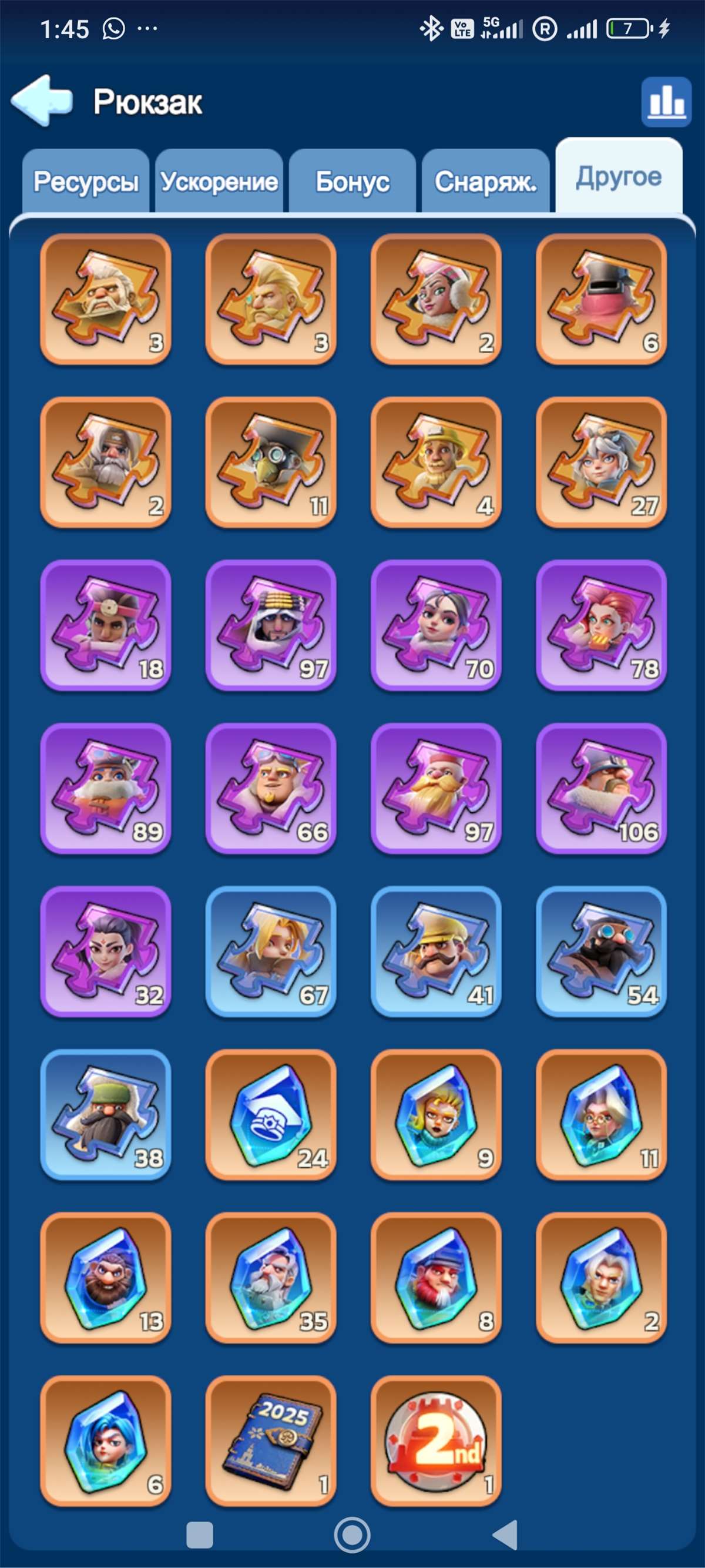Switch to the Снаряж. tab

pyautogui.click(x=485, y=182)
